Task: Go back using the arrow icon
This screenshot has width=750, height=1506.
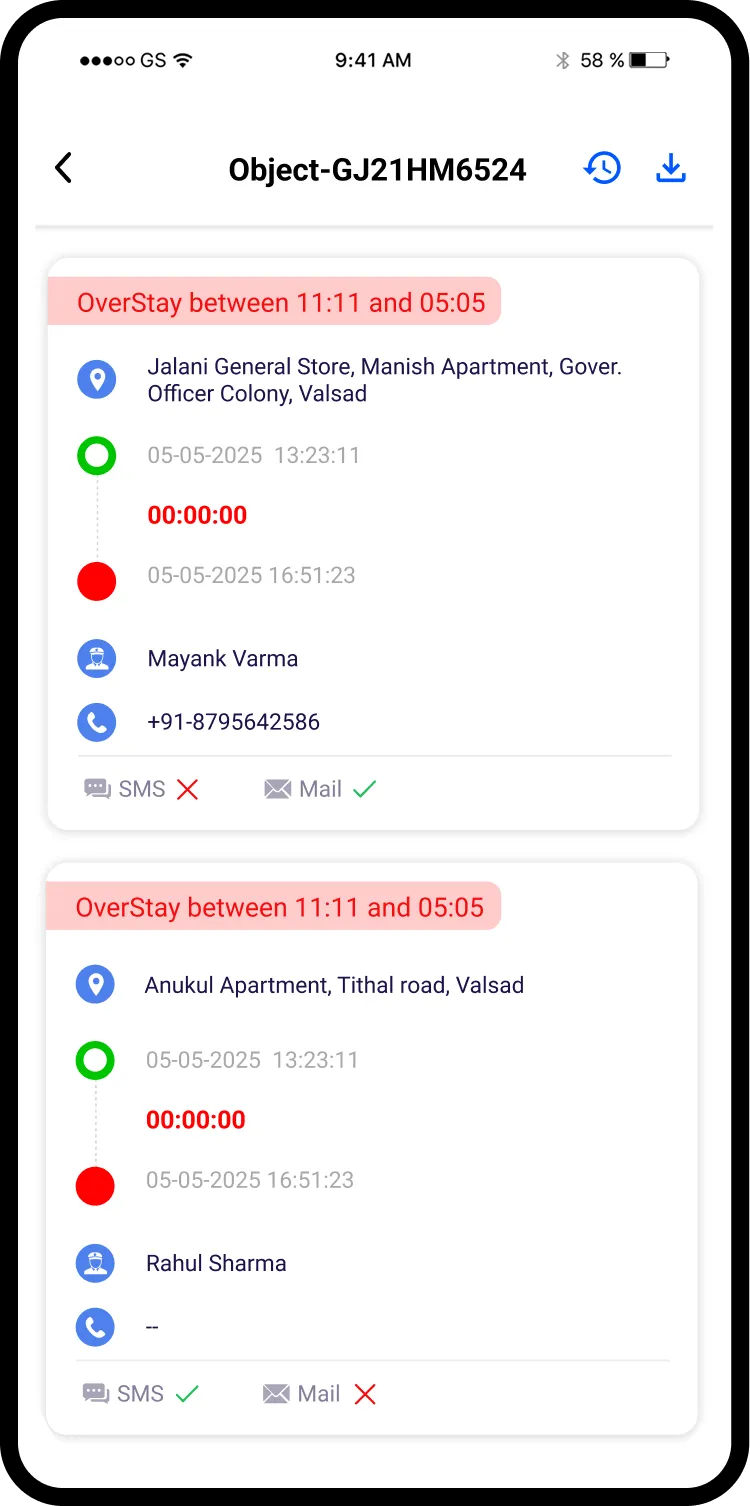Action: 63,168
